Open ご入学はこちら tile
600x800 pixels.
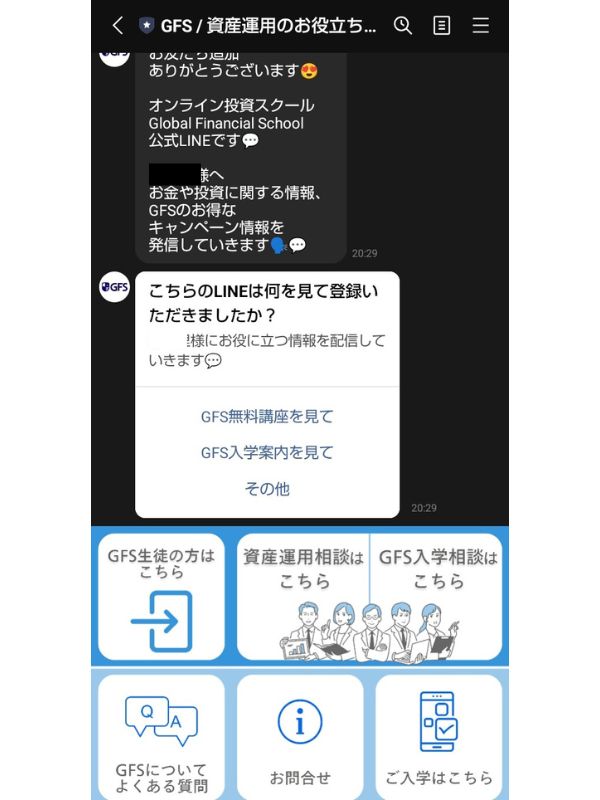[x=438, y=737]
